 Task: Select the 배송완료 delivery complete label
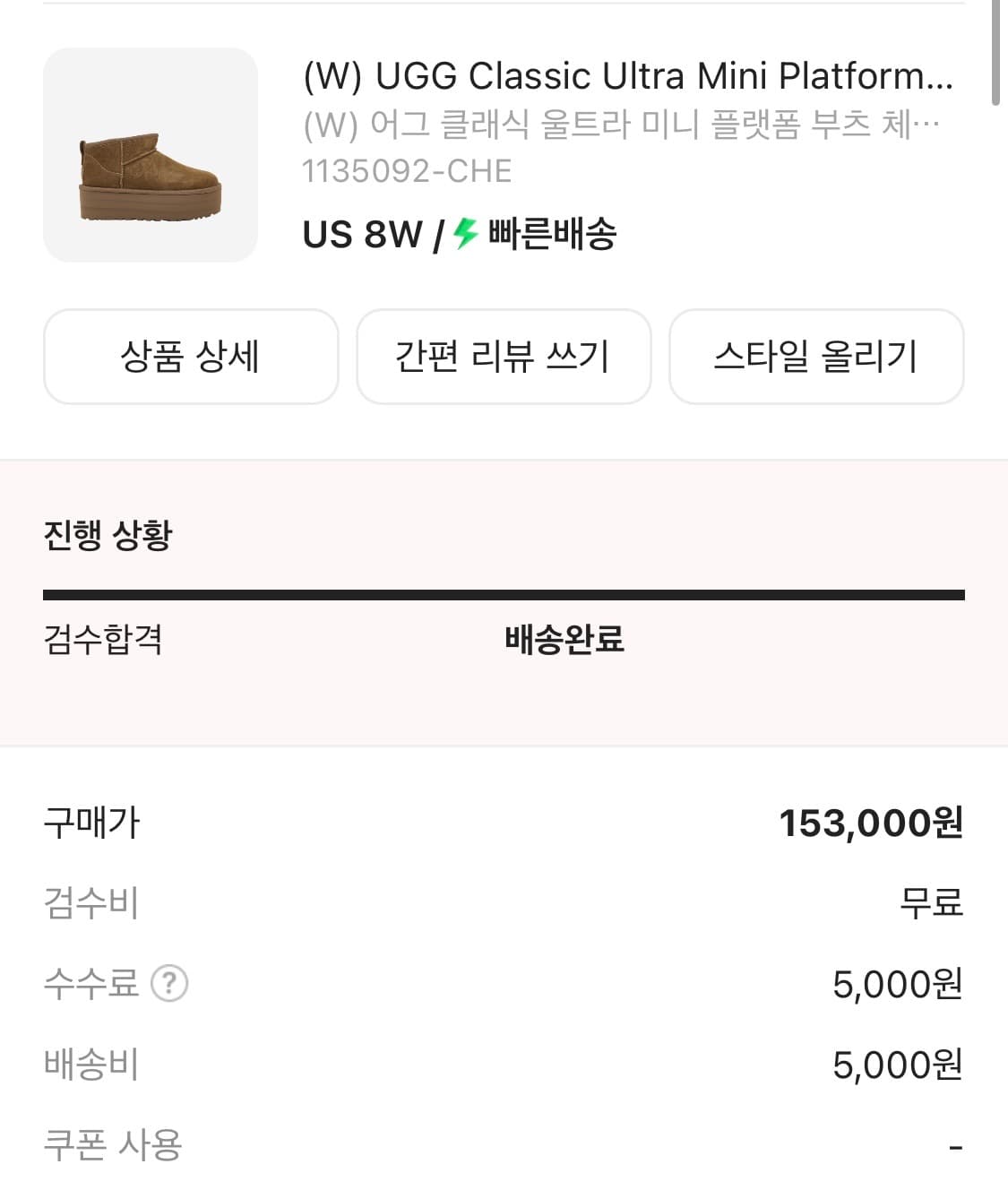pyautogui.click(x=564, y=641)
